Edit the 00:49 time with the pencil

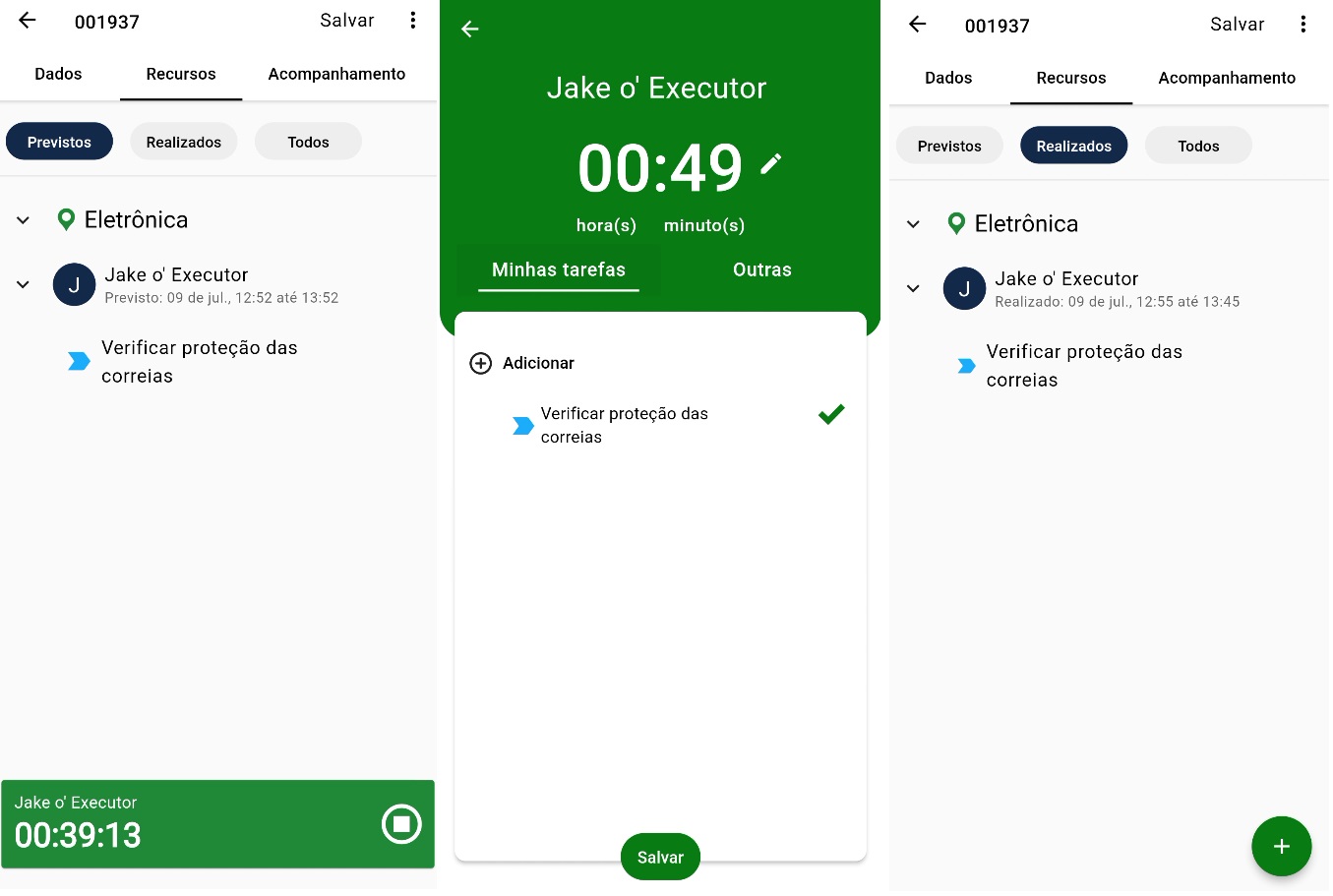click(771, 163)
